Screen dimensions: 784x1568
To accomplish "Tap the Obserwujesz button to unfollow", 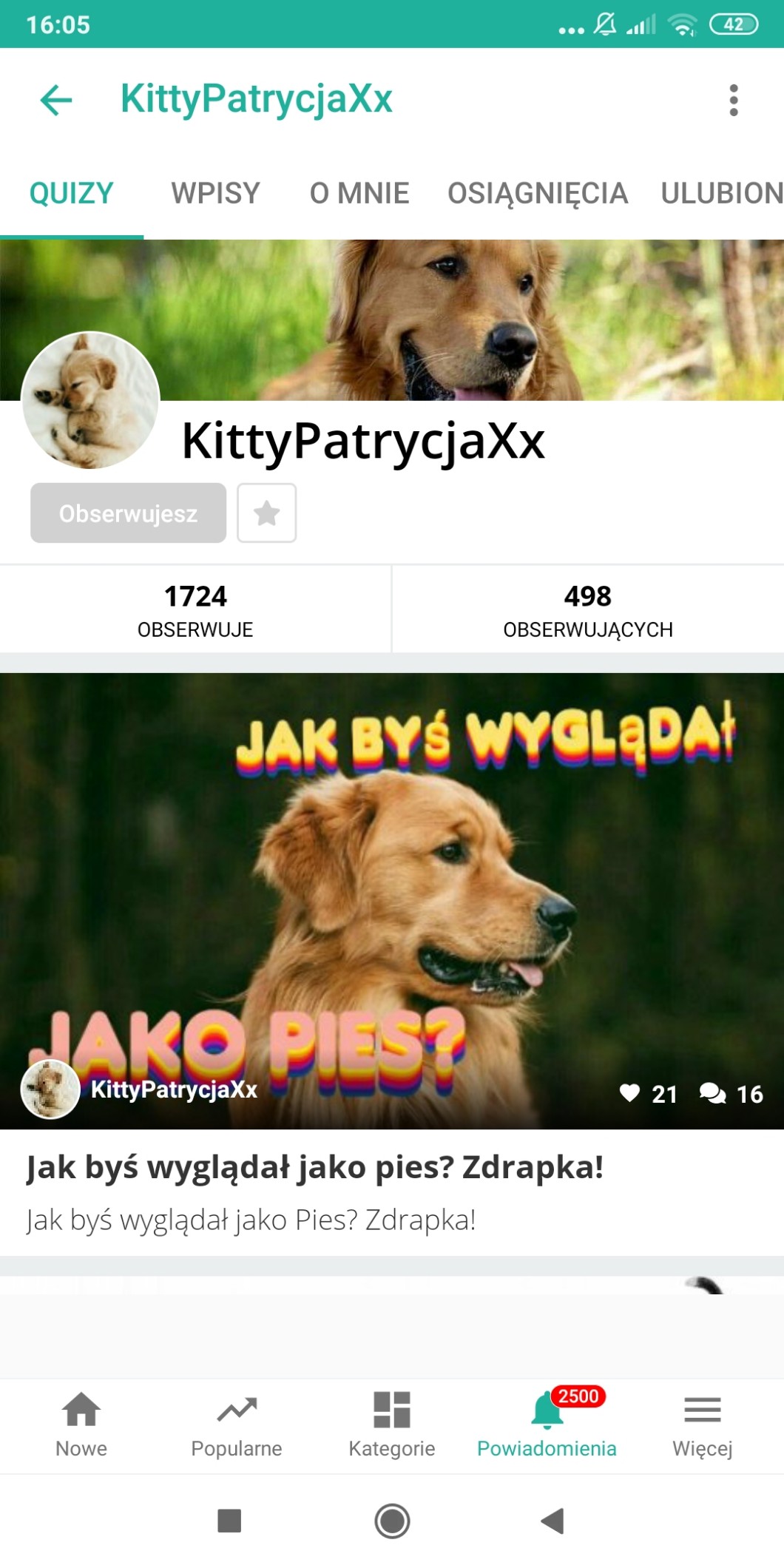I will point(128,513).
